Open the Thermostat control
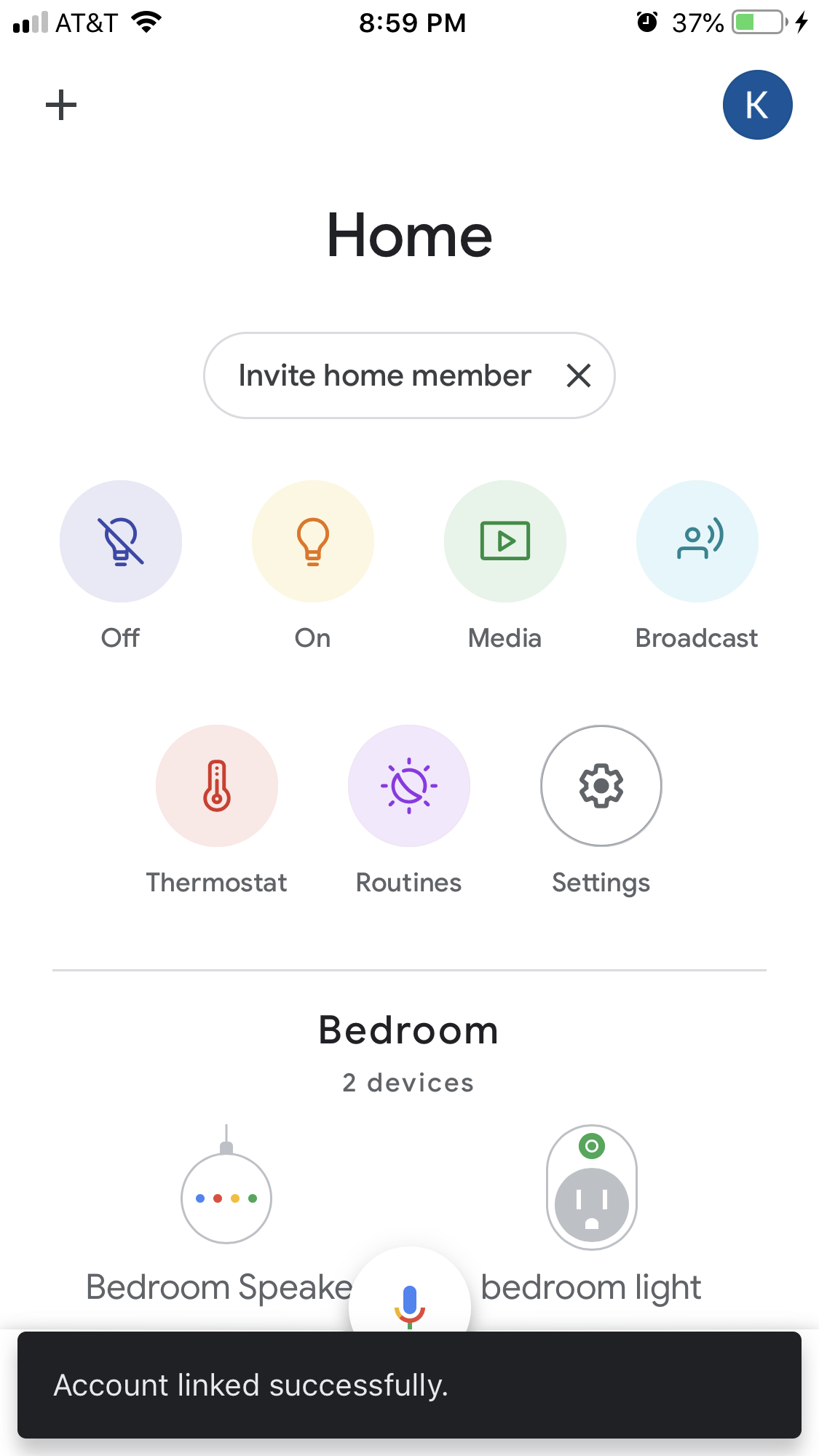This screenshot has width=819, height=1456. tap(217, 786)
